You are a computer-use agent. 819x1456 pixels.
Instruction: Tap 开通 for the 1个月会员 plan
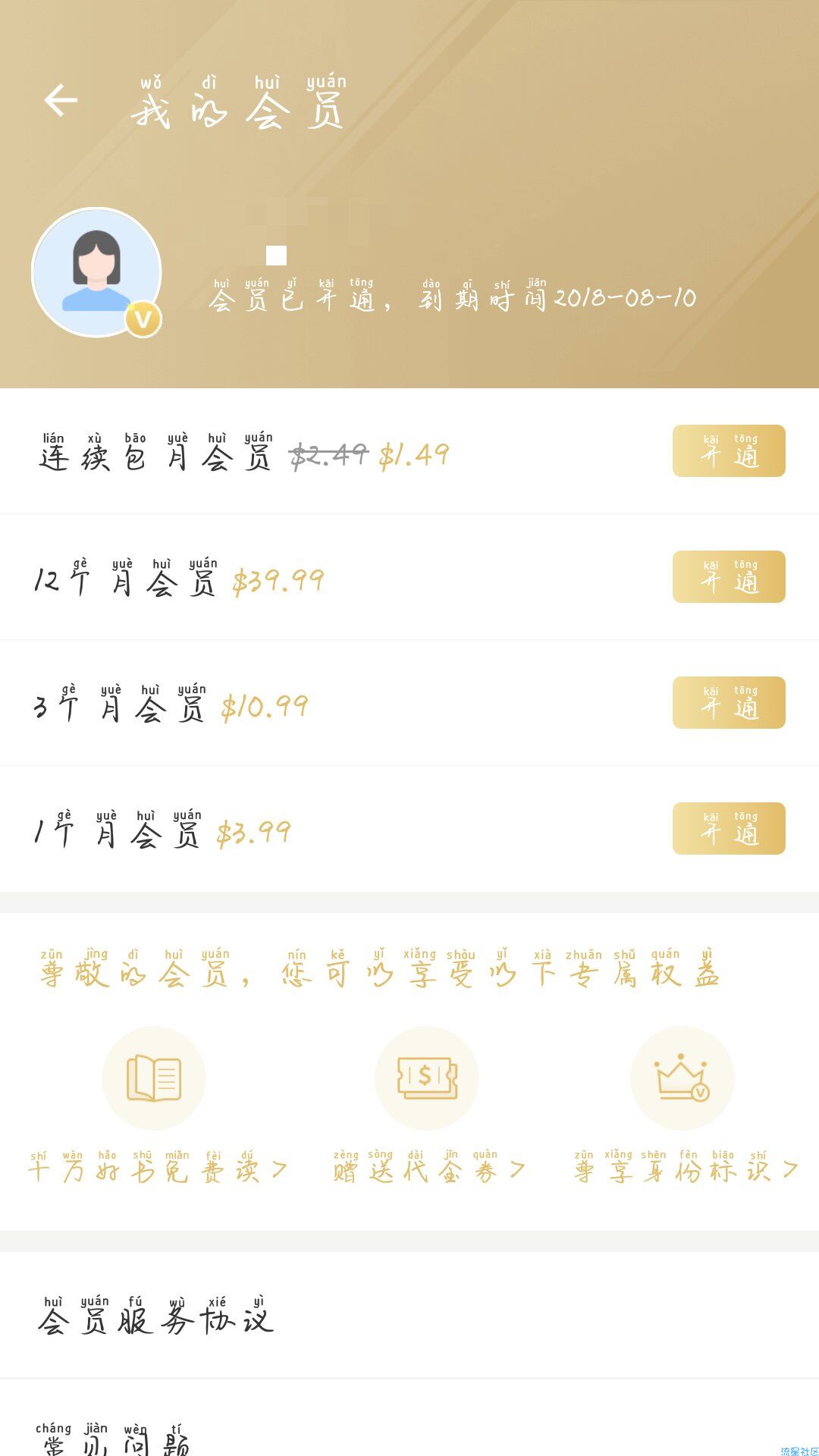[x=729, y=828]
